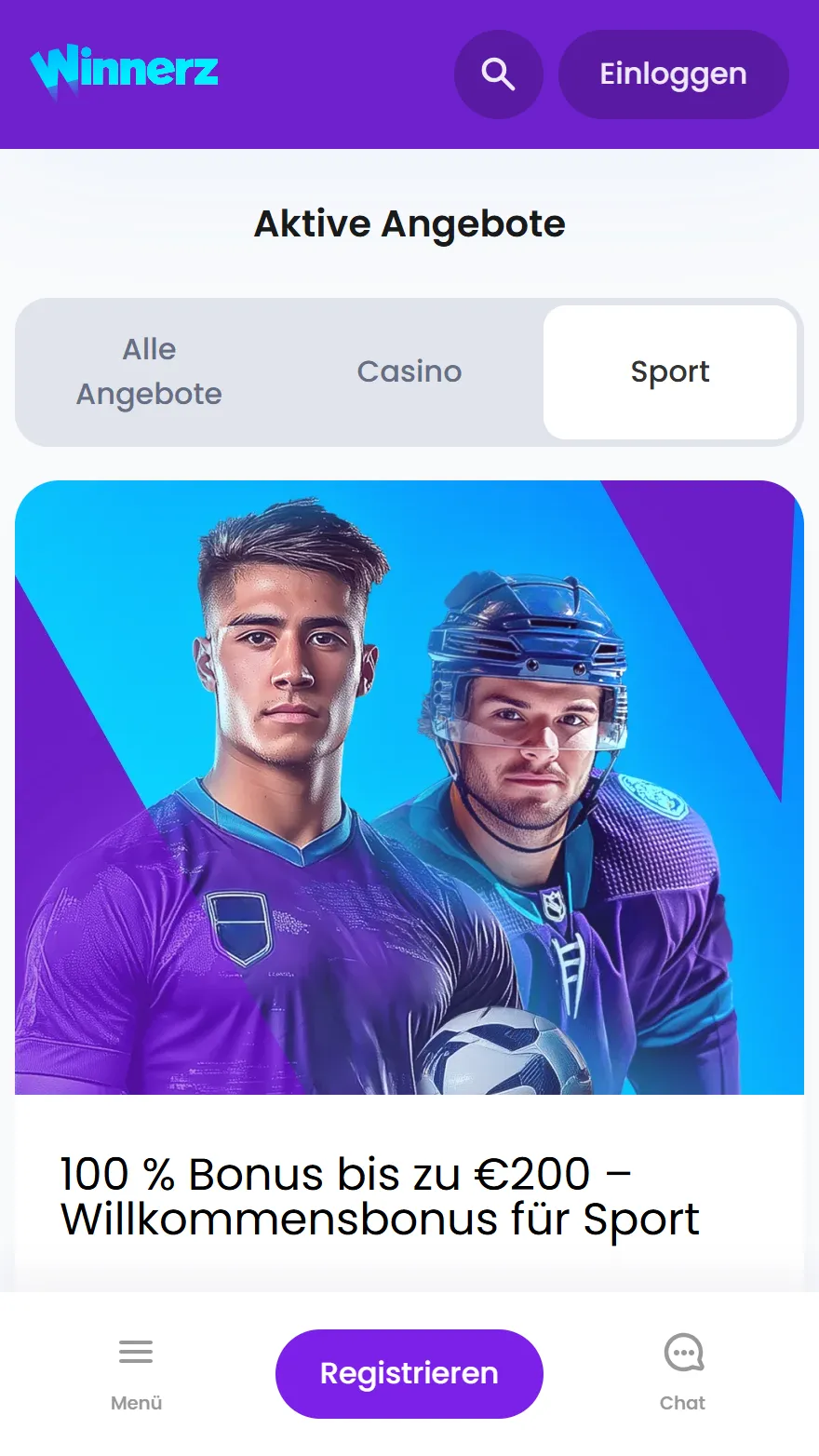Tap the Einloggen button
Image resolution: width=819 pixels, height=1456 pixels.
click(x=673, y=74)
